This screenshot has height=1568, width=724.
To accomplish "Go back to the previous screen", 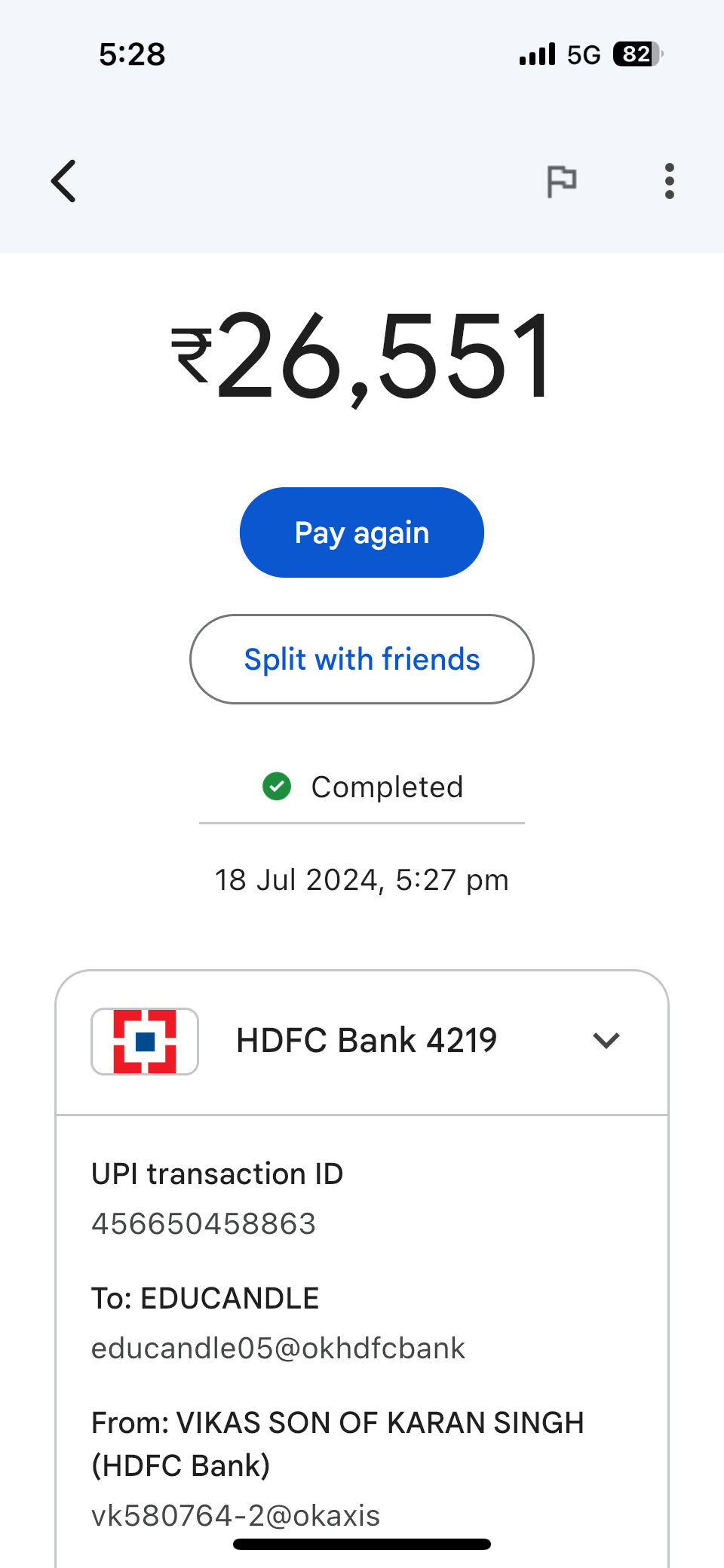I will (64, 181).
